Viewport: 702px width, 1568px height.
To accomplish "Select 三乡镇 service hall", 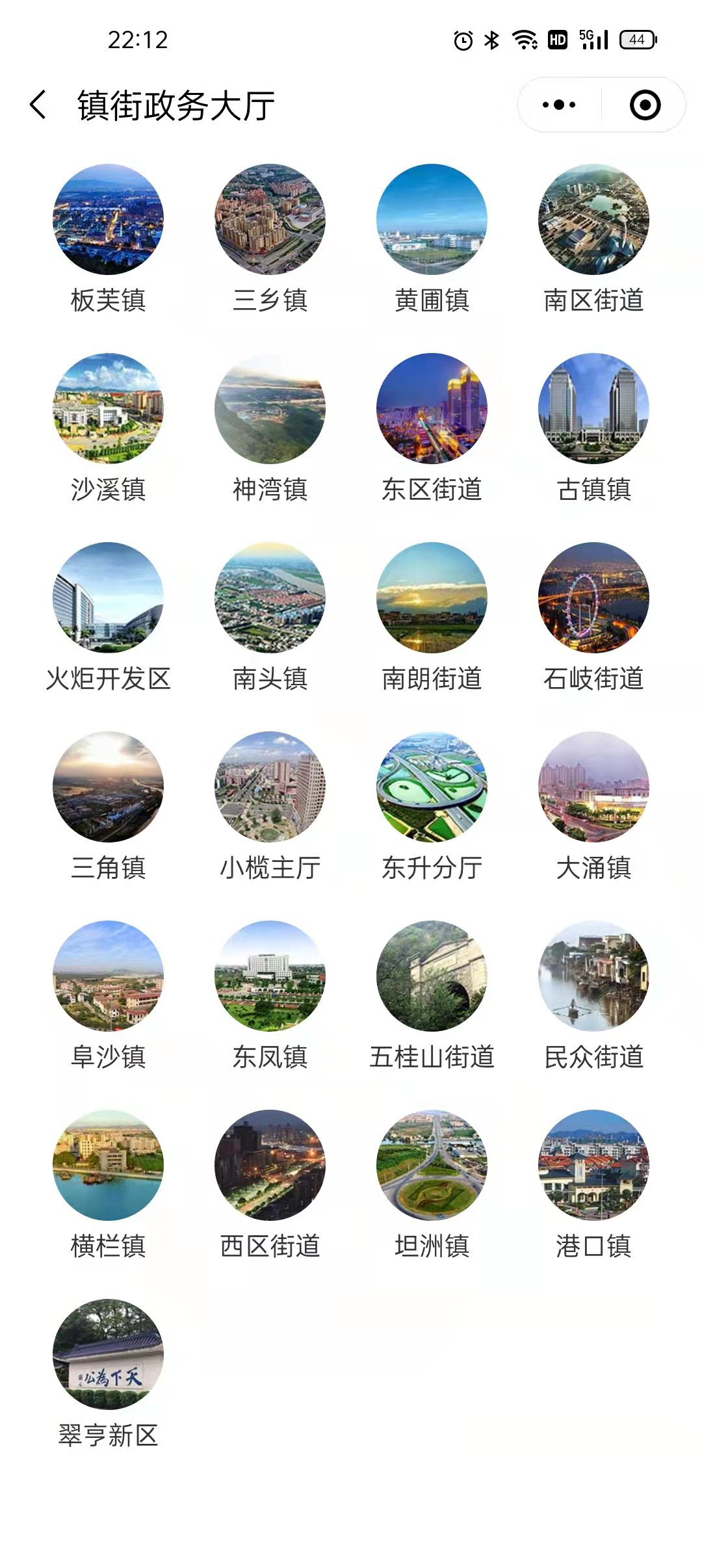I will (x=270, y=220).
